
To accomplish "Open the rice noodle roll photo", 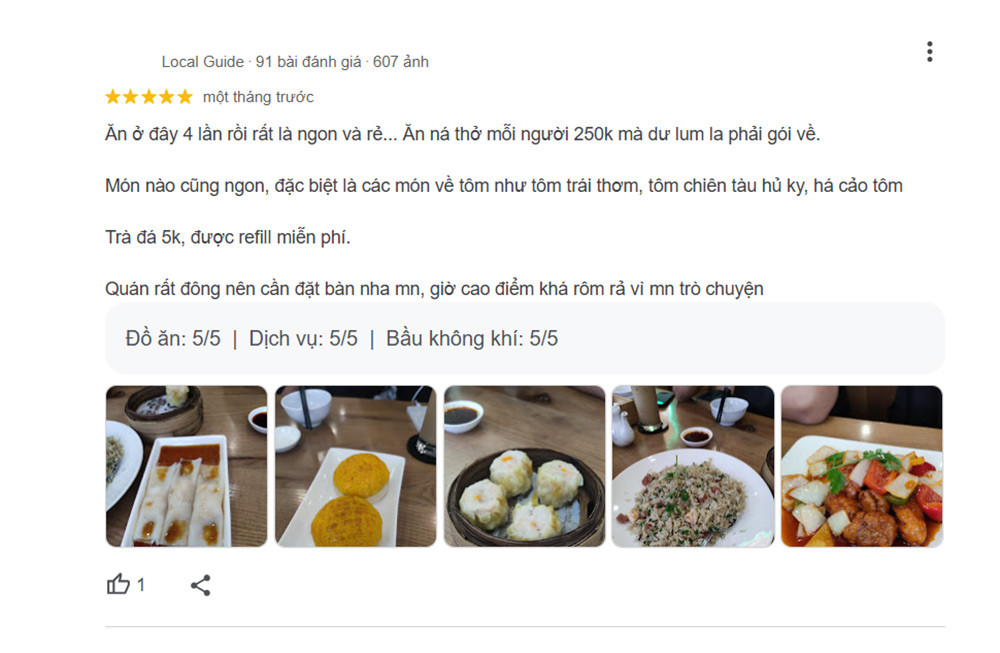I will 186,466.
